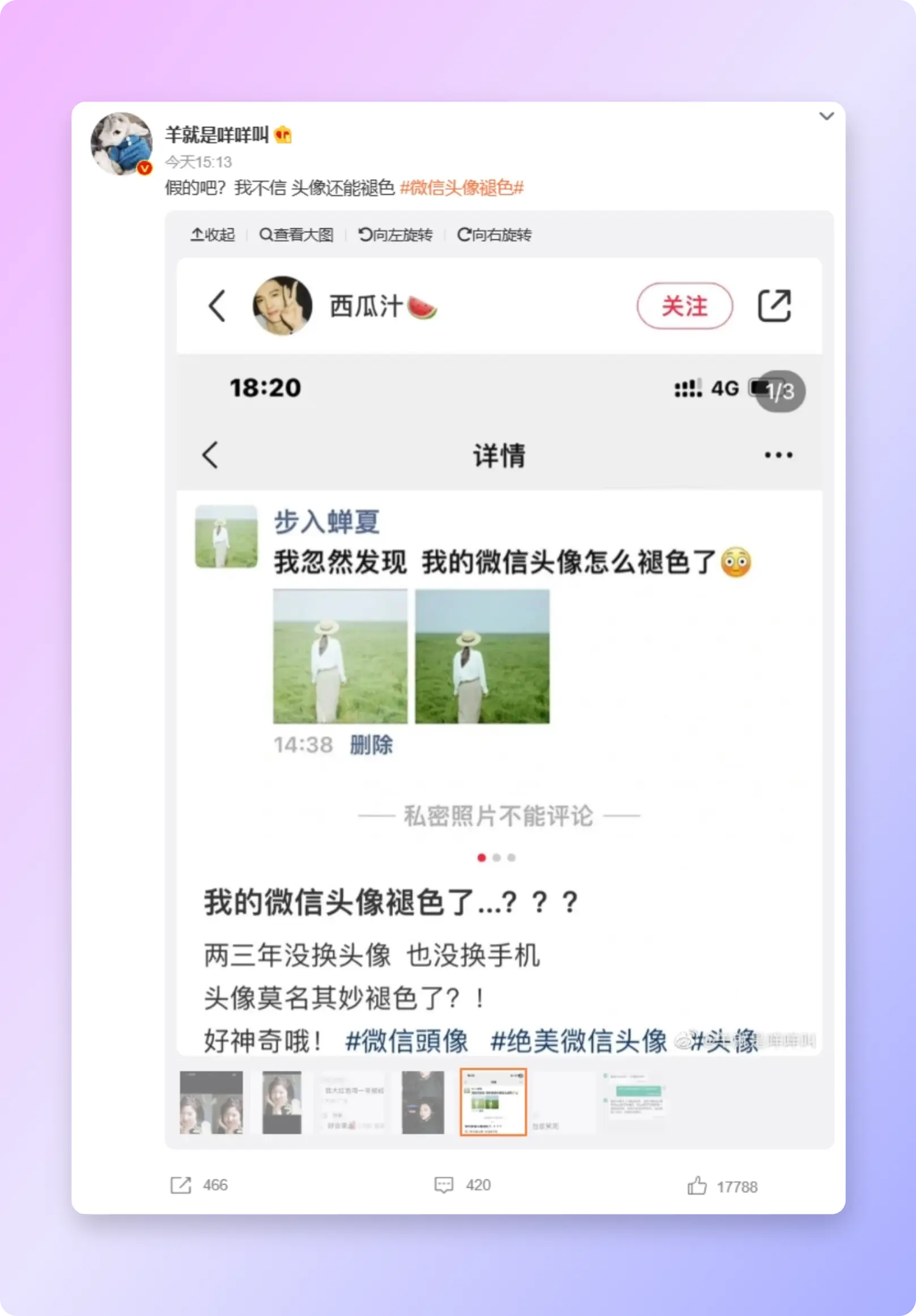View the full-size image via 查看大图
The height and width of the screenshot is (1316, 916).
point(296,235)
